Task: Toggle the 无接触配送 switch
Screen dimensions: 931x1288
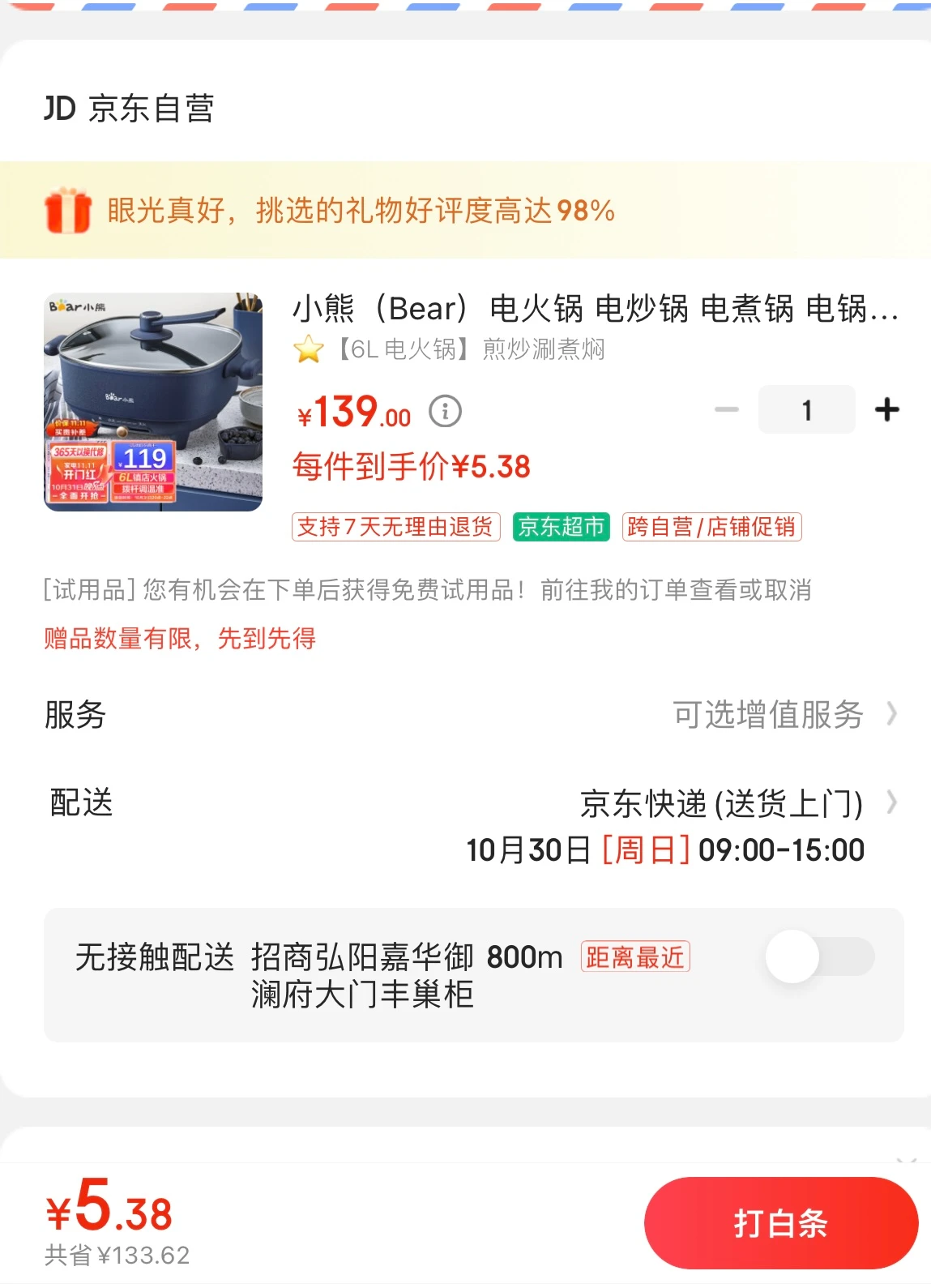Action: 819,957
